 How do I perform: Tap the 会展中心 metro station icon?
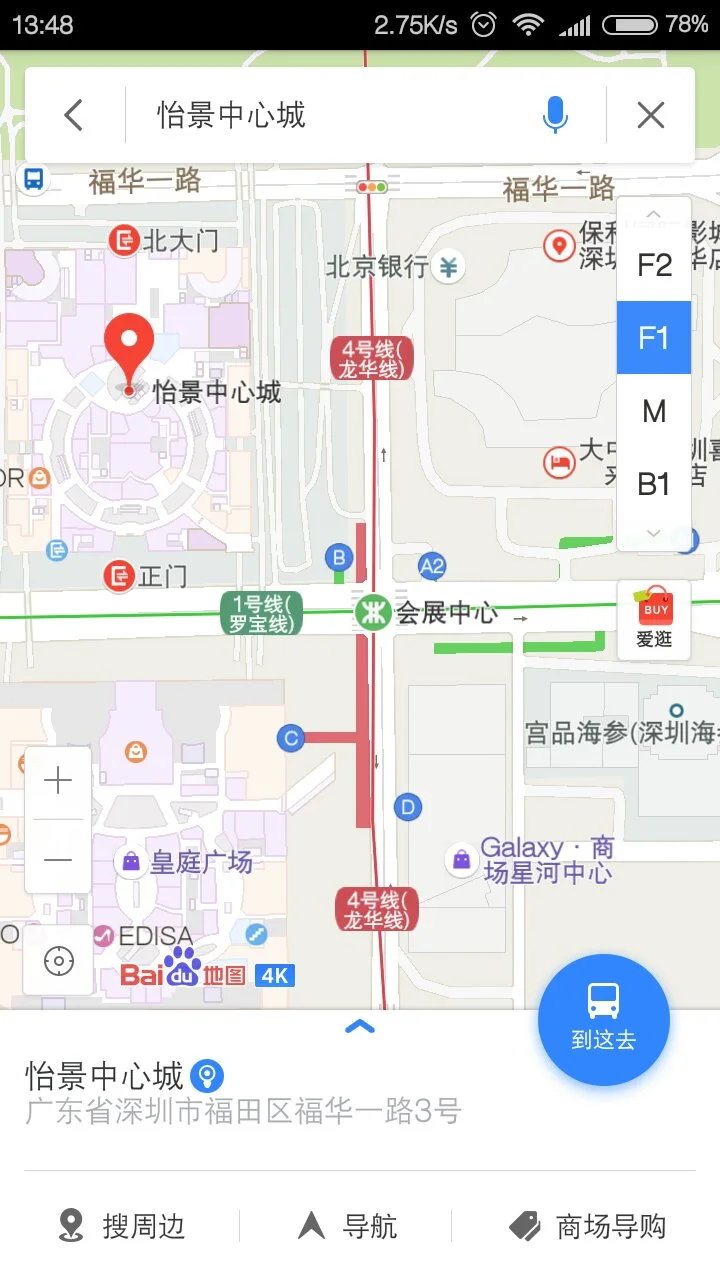pos(373,614)
